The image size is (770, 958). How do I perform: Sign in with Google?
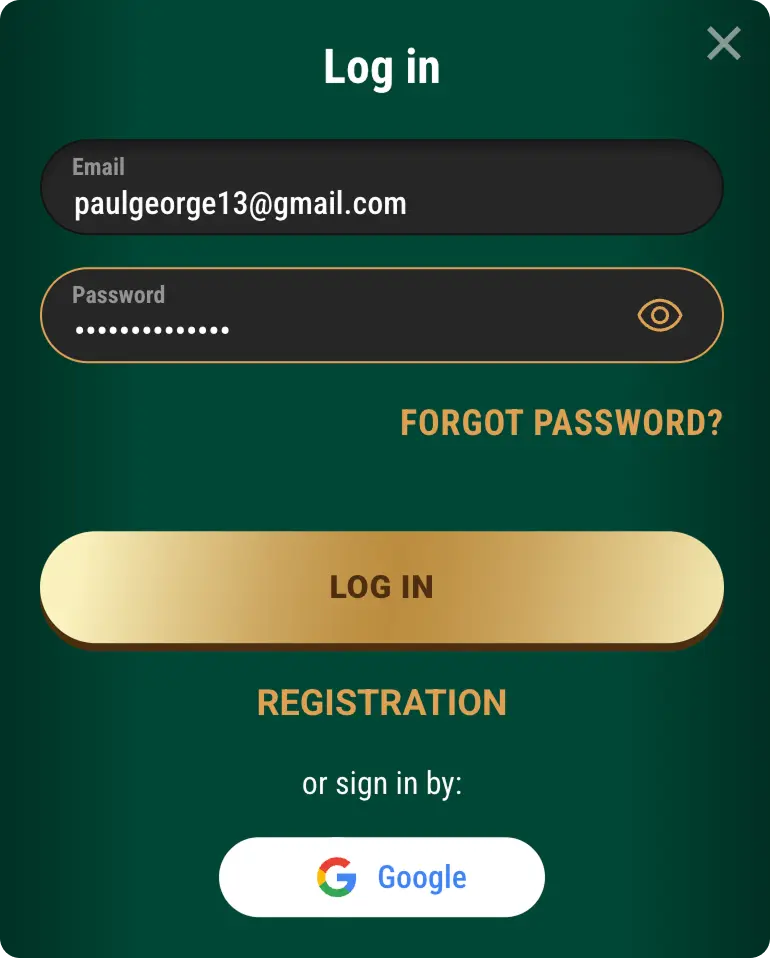pyautogui.click(x=381, y=877)
